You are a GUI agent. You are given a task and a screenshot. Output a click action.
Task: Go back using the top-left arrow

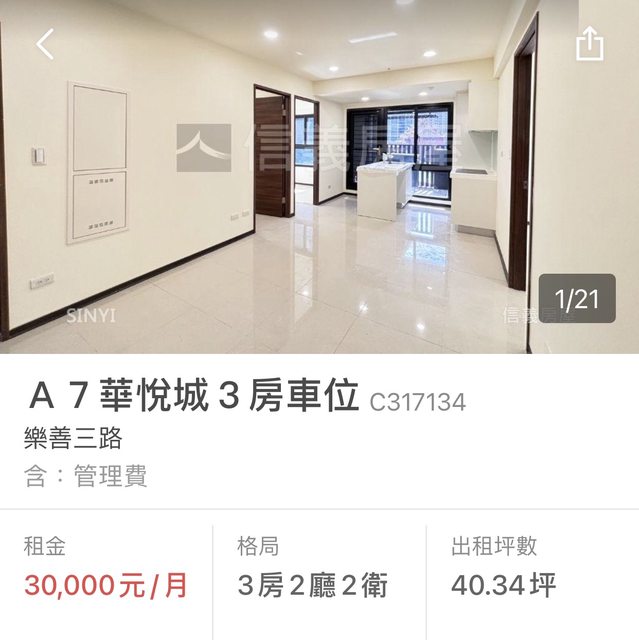click(45, 44)
